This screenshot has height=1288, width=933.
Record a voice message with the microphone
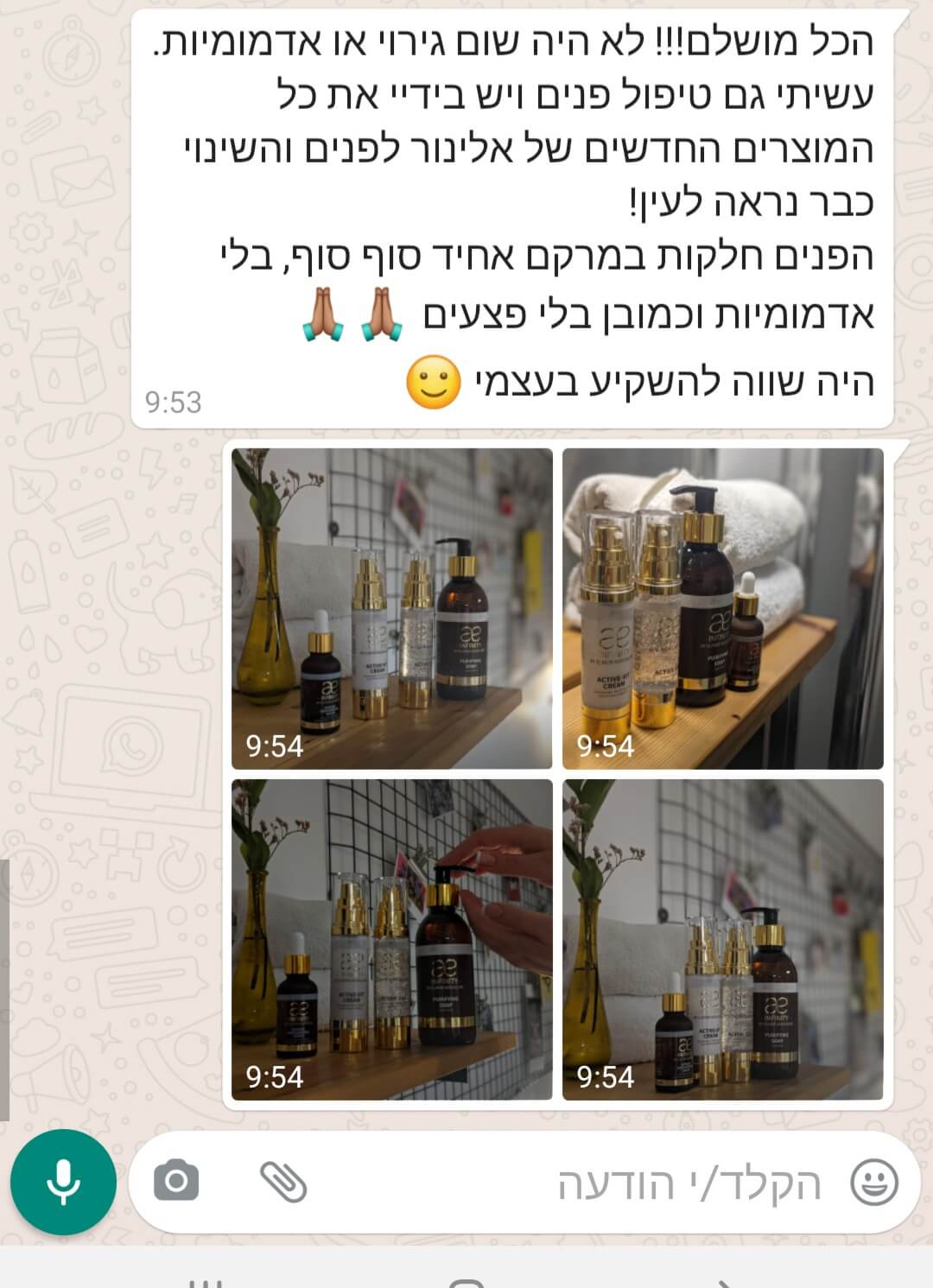click(x=63, y=1182)
